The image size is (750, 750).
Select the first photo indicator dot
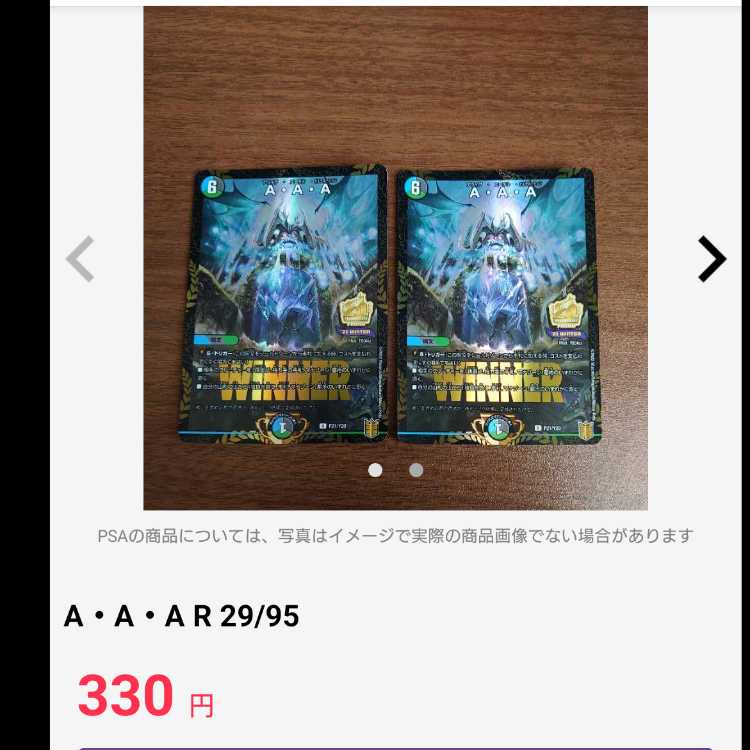click(x=375, y=470)
